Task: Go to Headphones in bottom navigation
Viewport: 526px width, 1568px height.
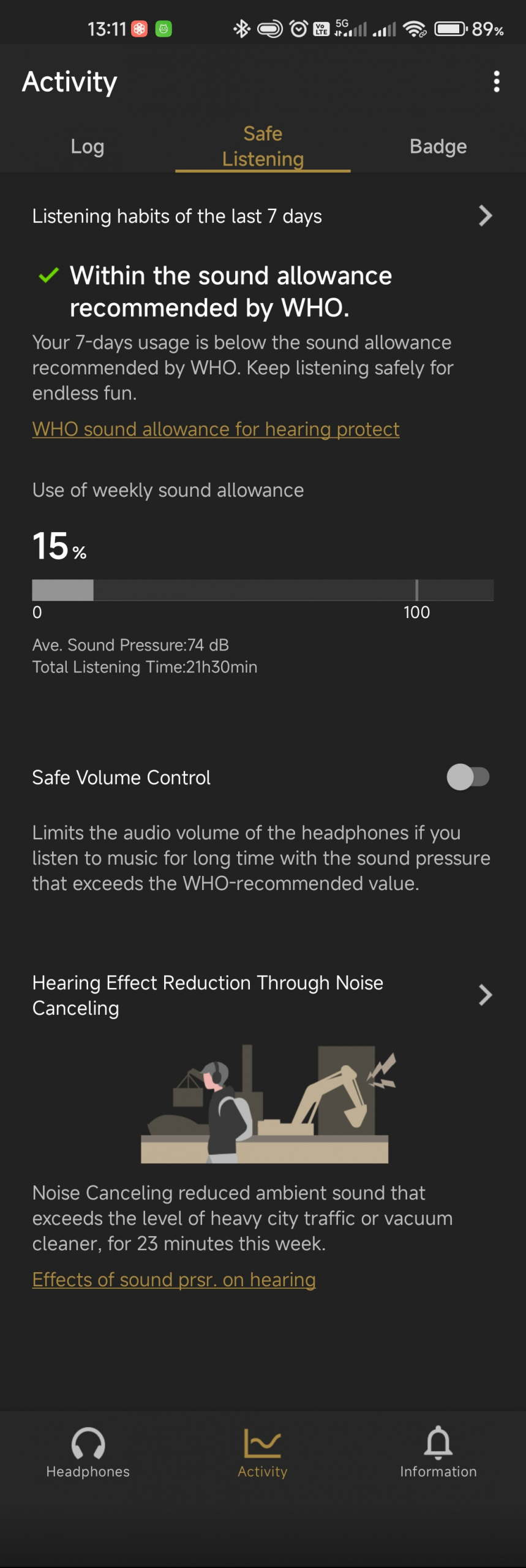Action: pyautogui.click(x=88, y=1453)
